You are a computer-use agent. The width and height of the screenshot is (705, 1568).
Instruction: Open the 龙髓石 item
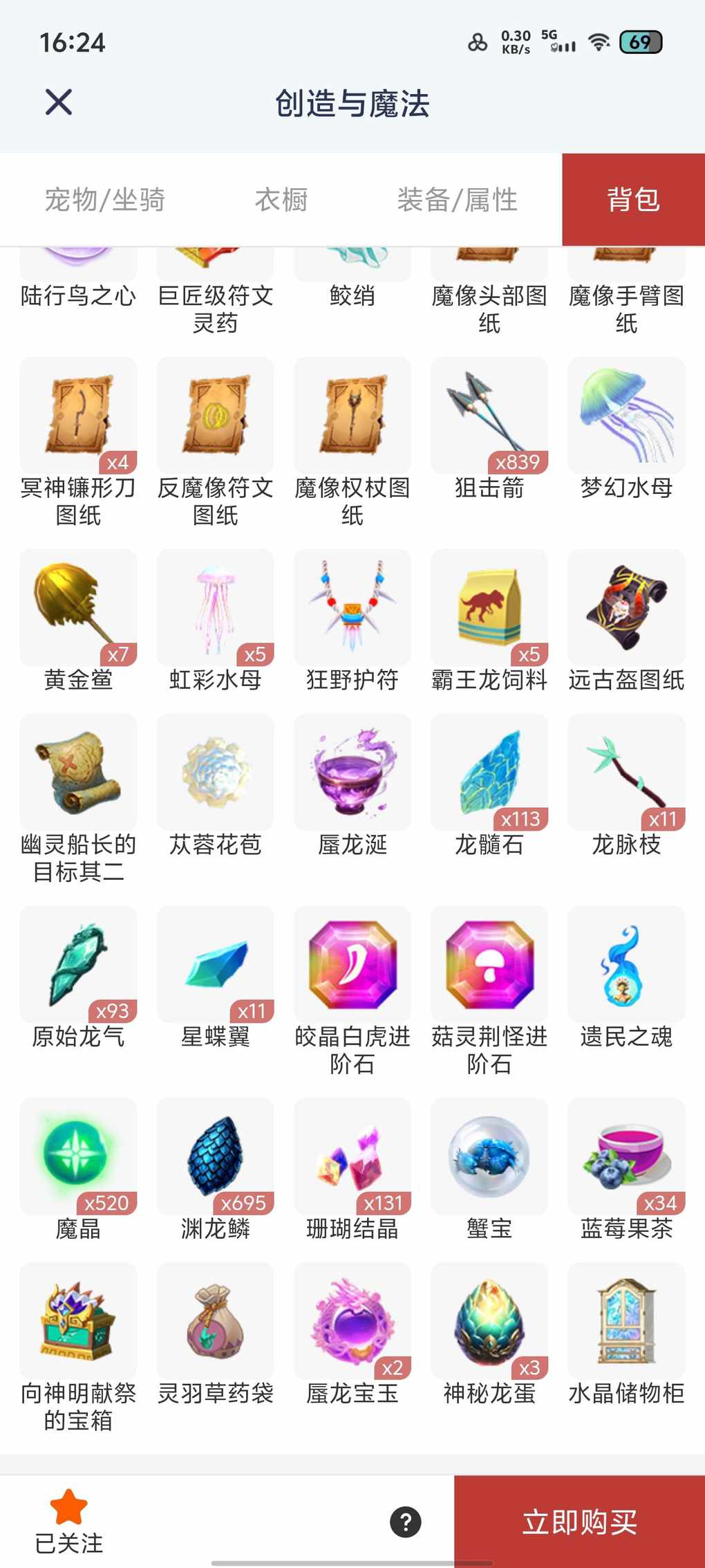coord(489,773)
